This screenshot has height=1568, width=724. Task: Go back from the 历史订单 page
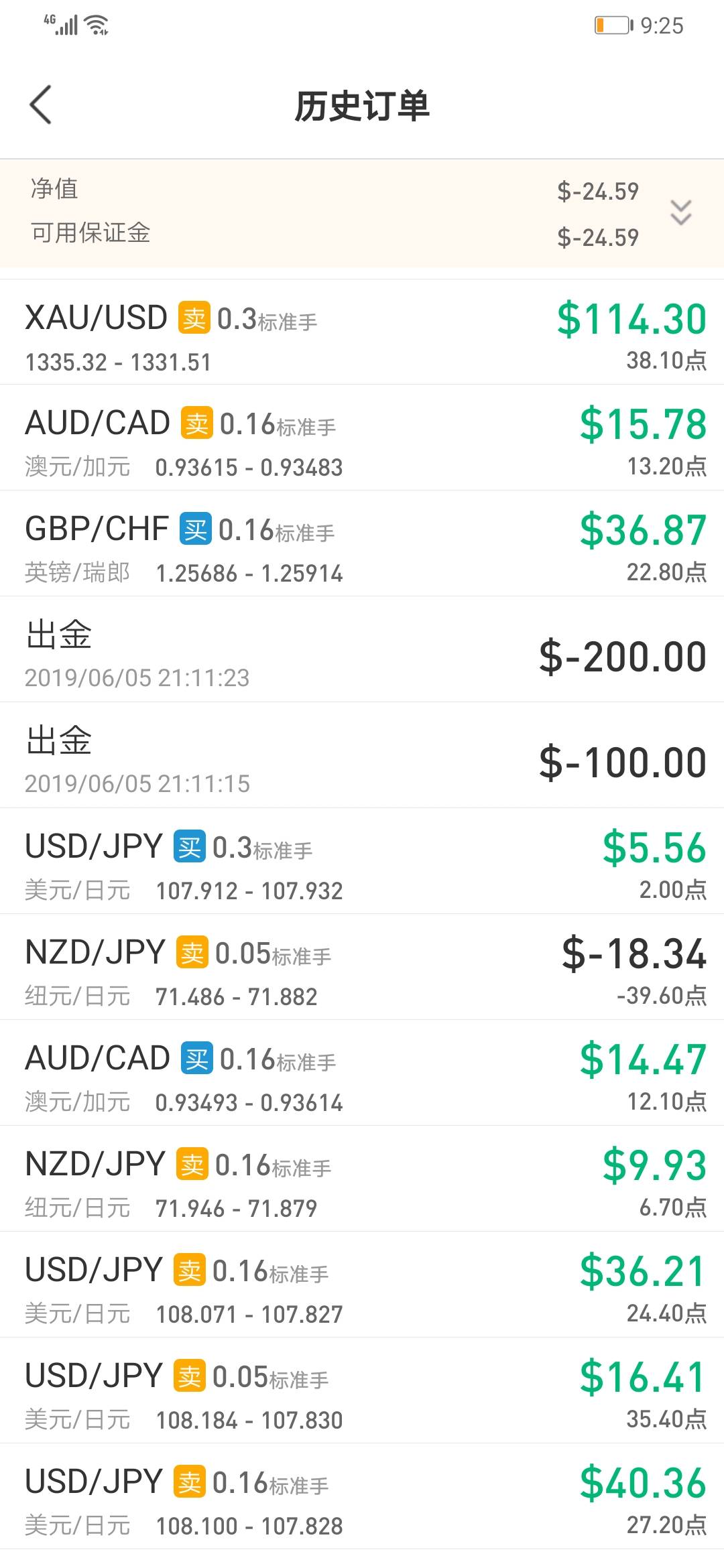tap(41, 105)
